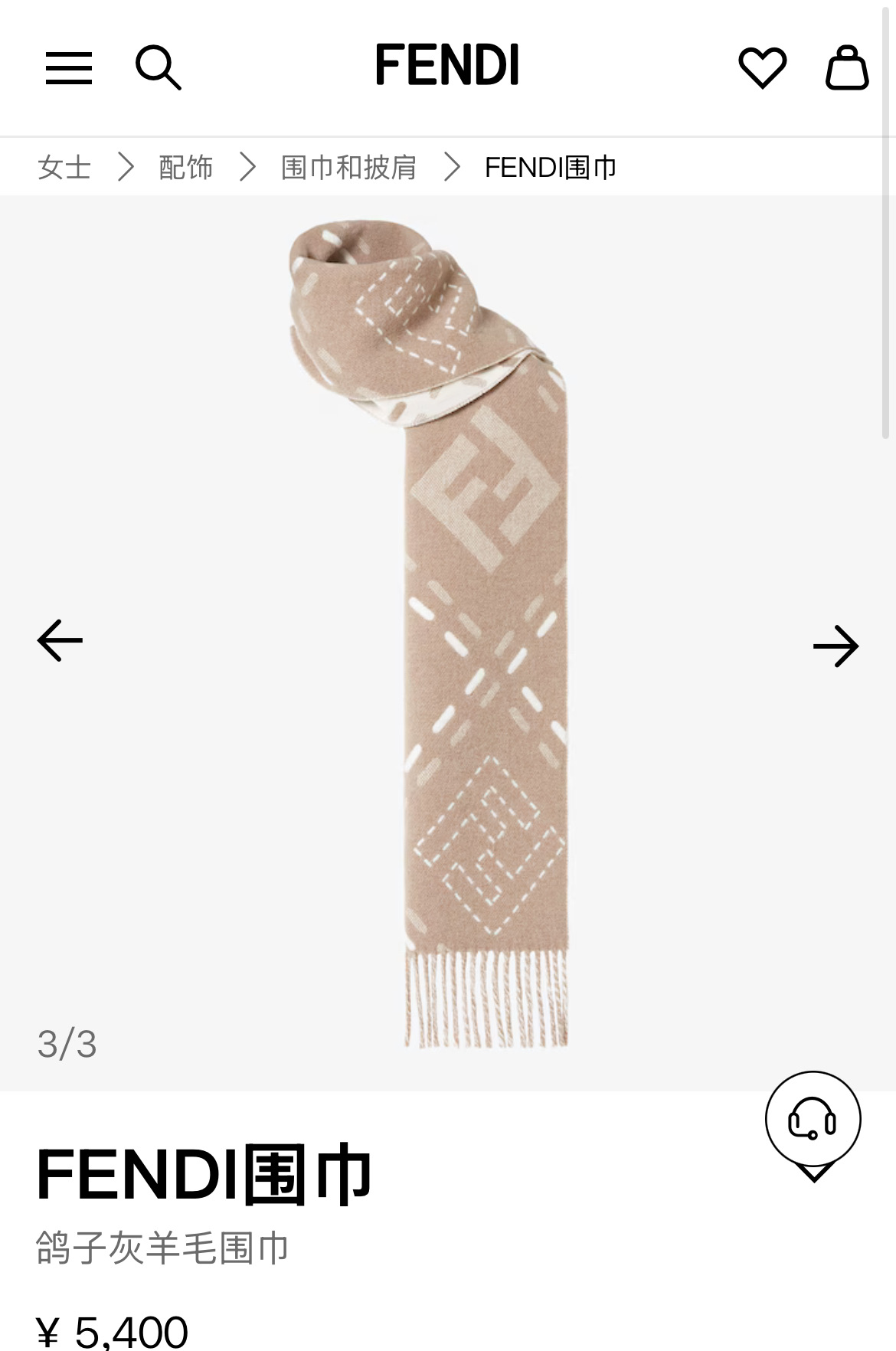Show previous product image
896x1351 pixels.
[x=60, y=640]
